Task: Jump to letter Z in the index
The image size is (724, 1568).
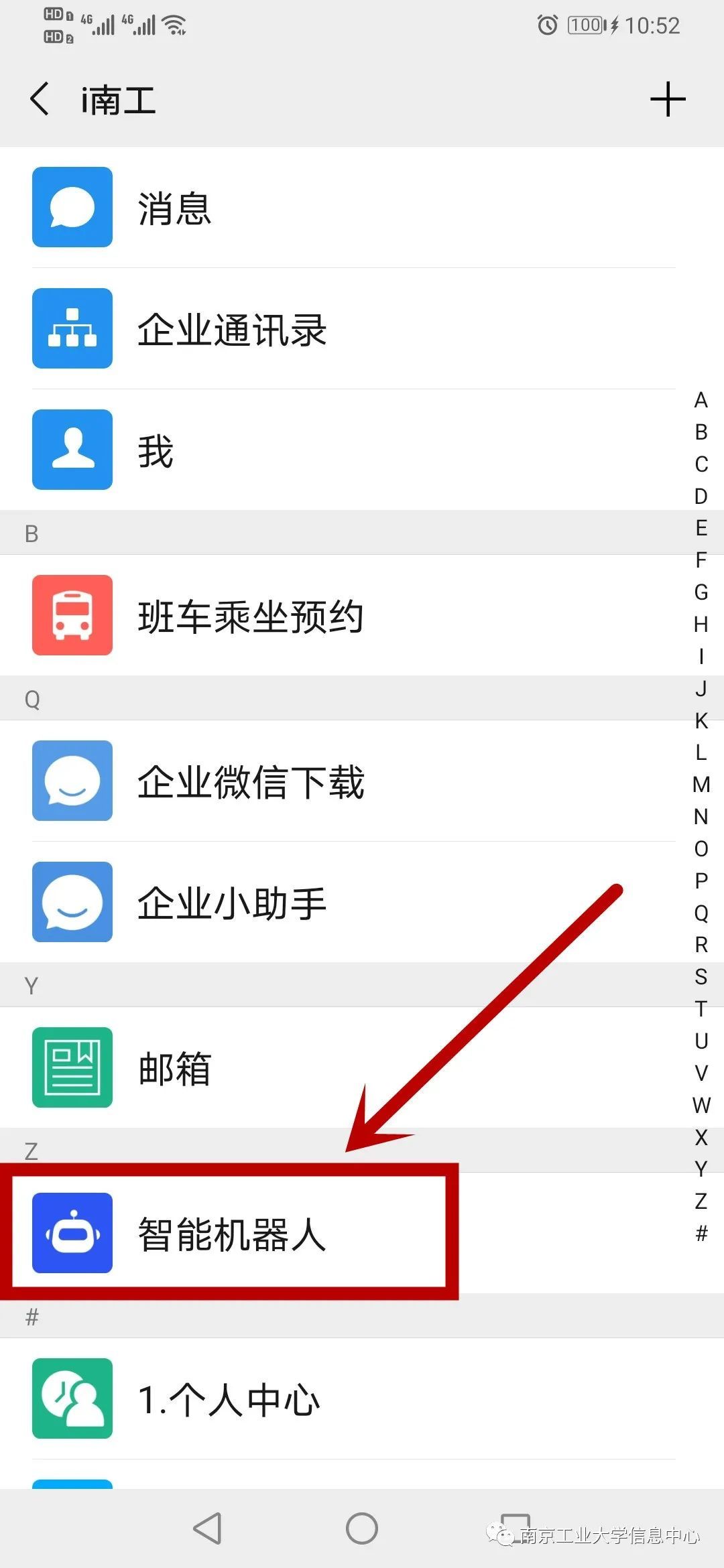Action: 701,1201
